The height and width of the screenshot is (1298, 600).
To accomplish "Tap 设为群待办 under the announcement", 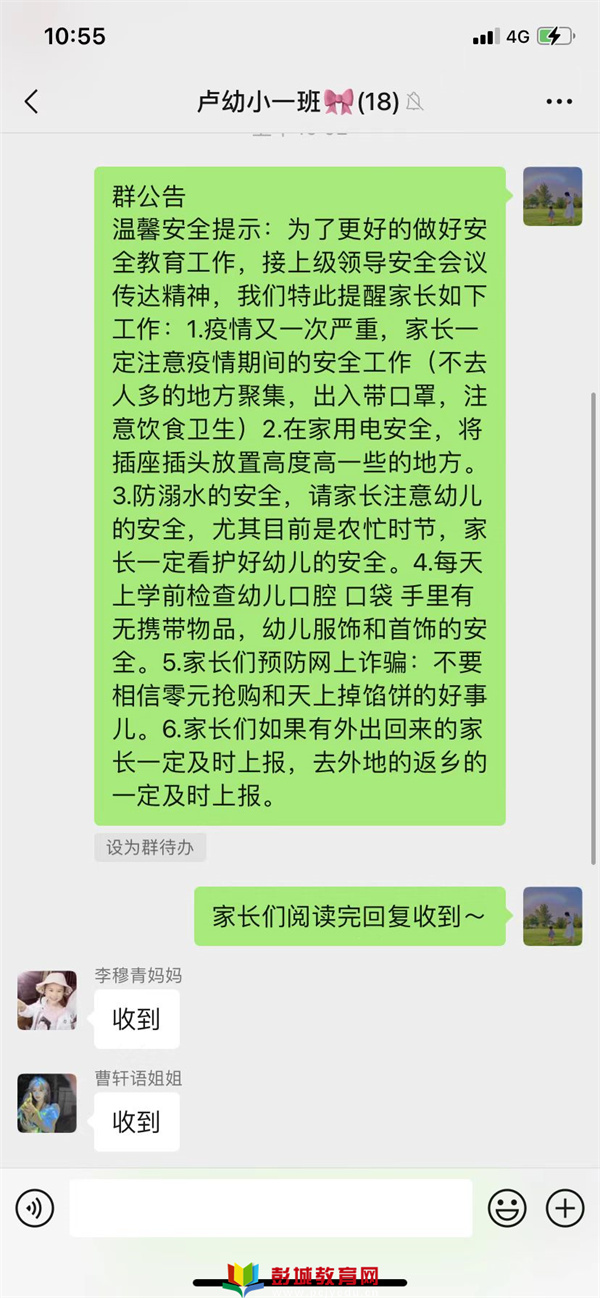I will [x=150, y=847].
